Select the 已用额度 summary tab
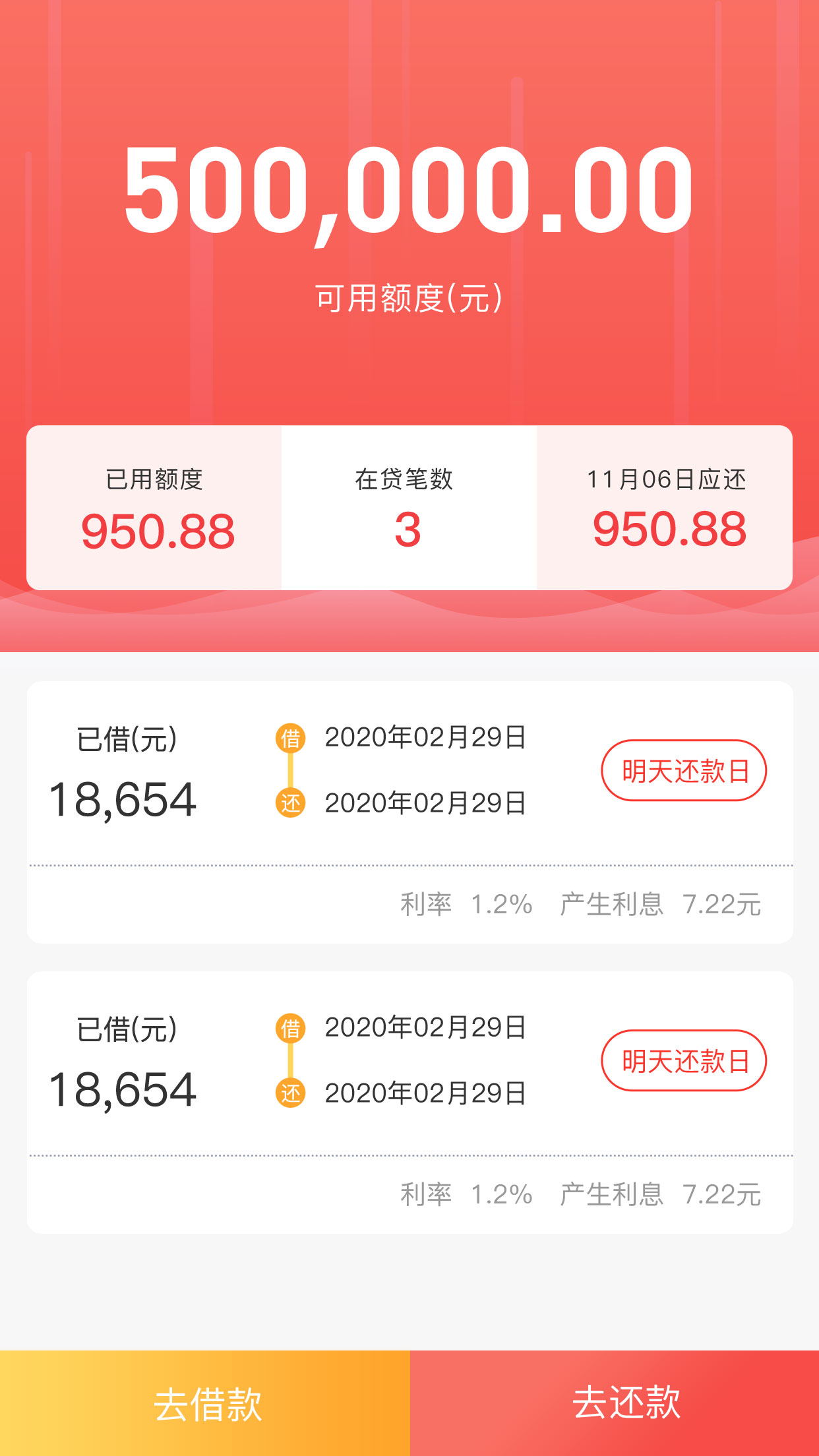Screen dimensions: 819x1456 coord(154,508)
